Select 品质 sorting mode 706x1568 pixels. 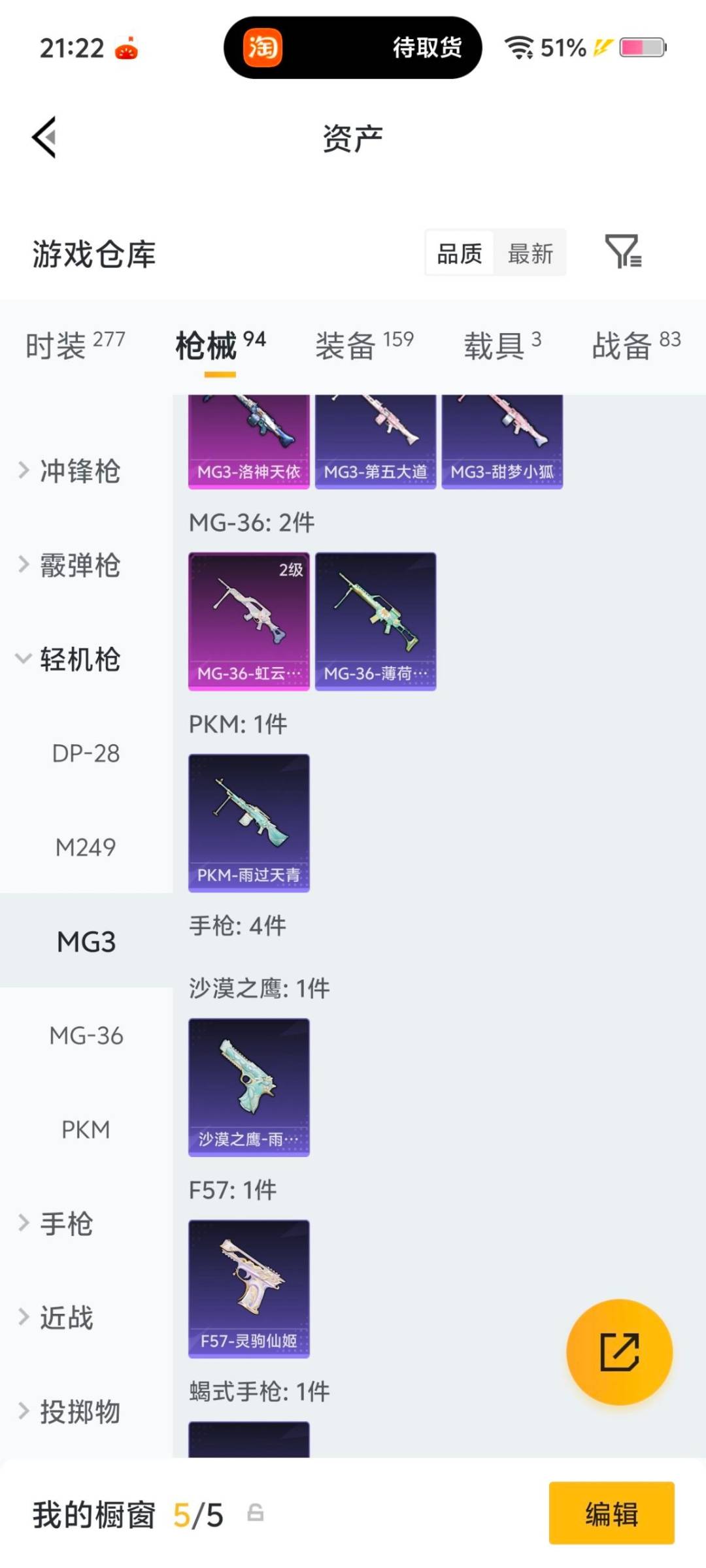pos(460,253)
